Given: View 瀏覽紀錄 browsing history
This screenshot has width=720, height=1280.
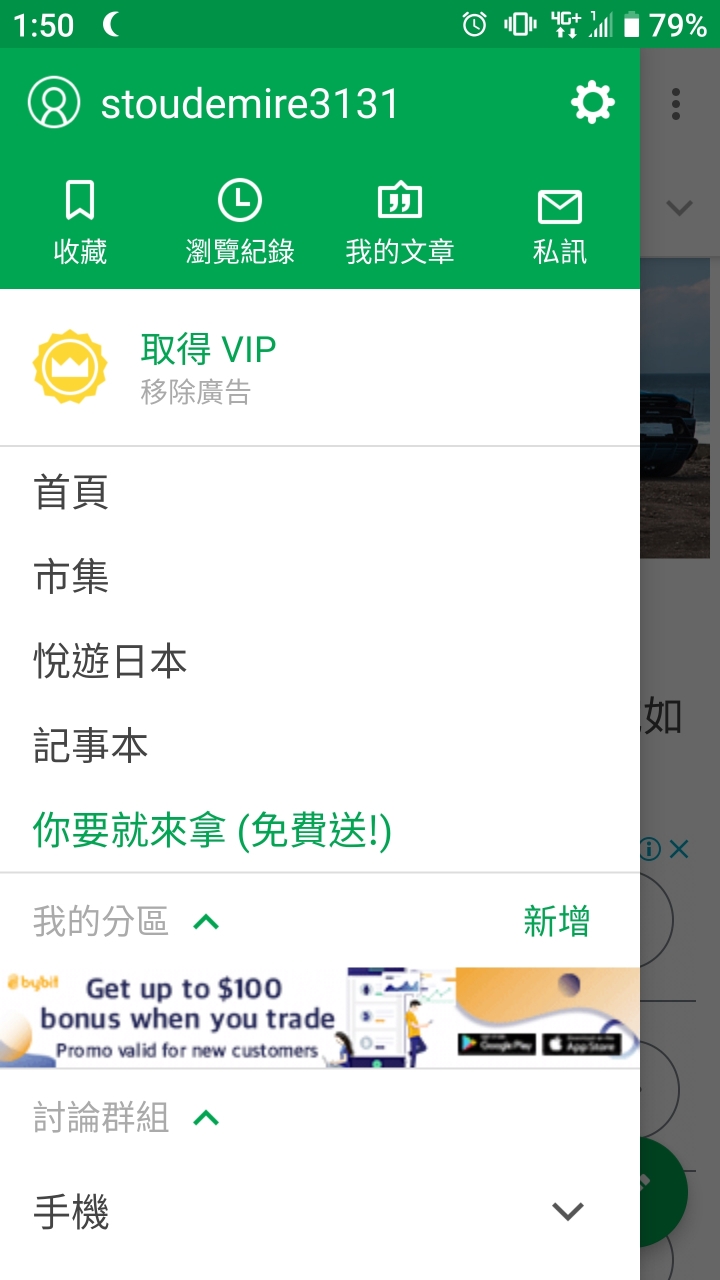Looking at the screenshot, I should 240,224.
